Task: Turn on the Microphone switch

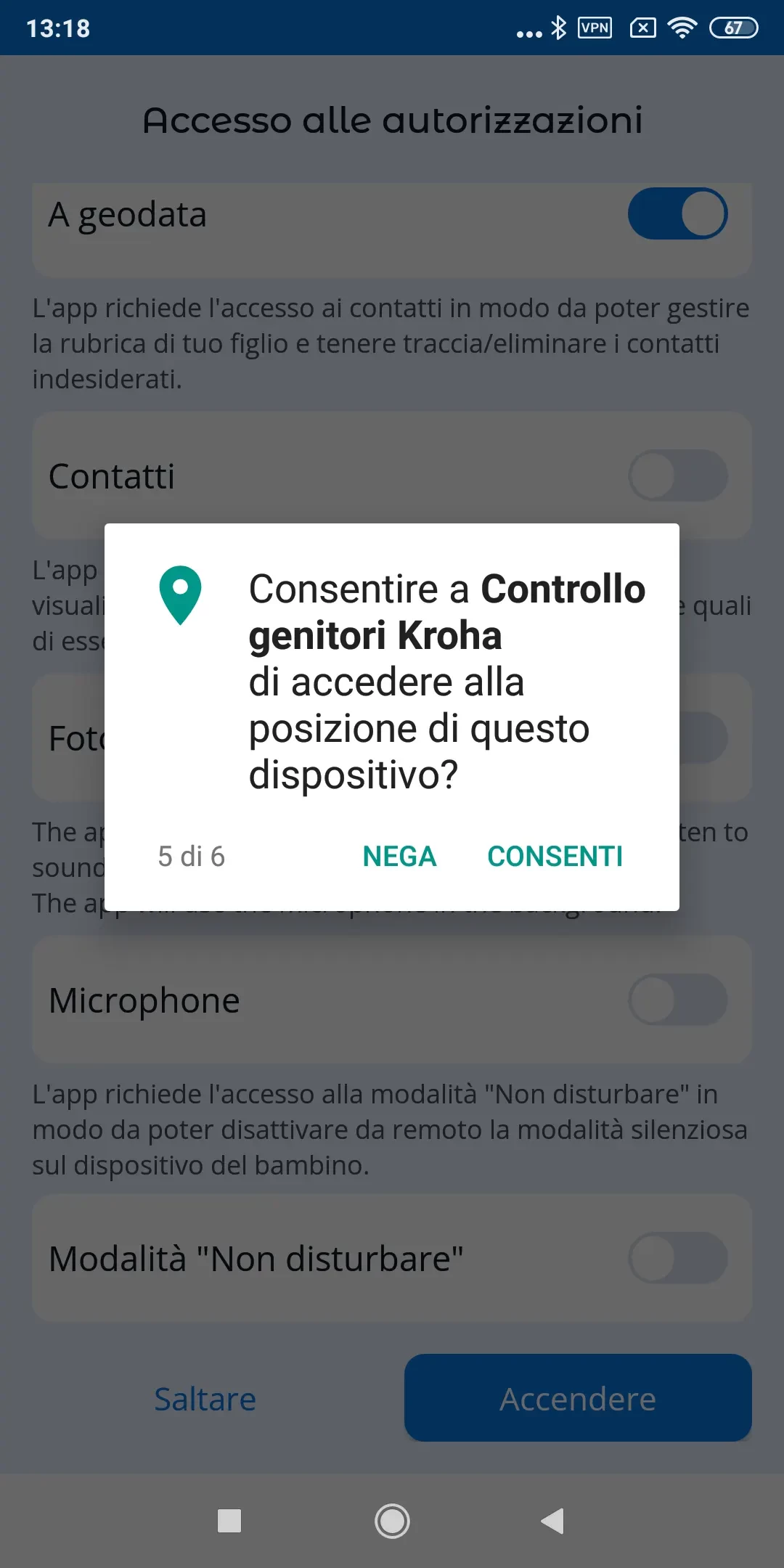Action: (x=677, y=1000)
